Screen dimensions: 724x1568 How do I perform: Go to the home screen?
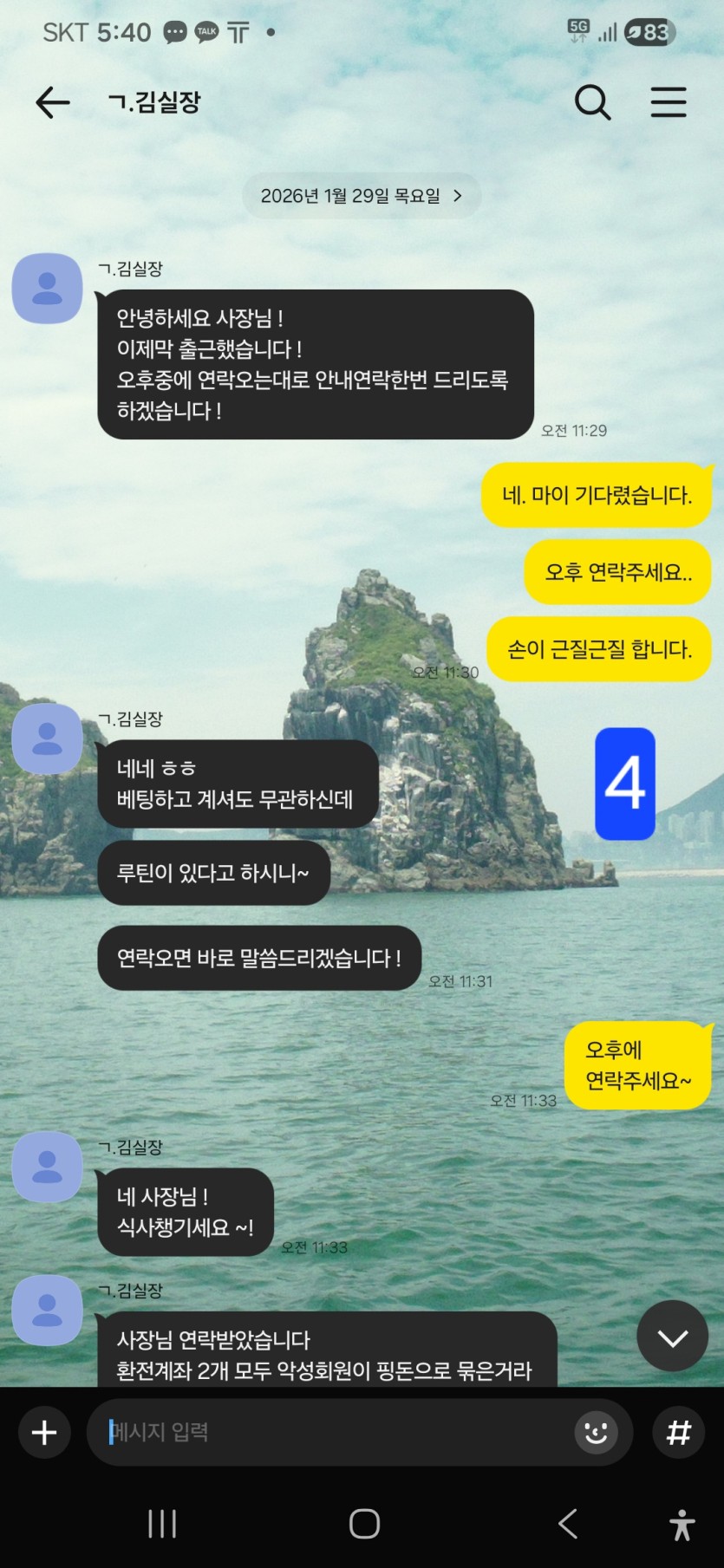click(364, 1523)
